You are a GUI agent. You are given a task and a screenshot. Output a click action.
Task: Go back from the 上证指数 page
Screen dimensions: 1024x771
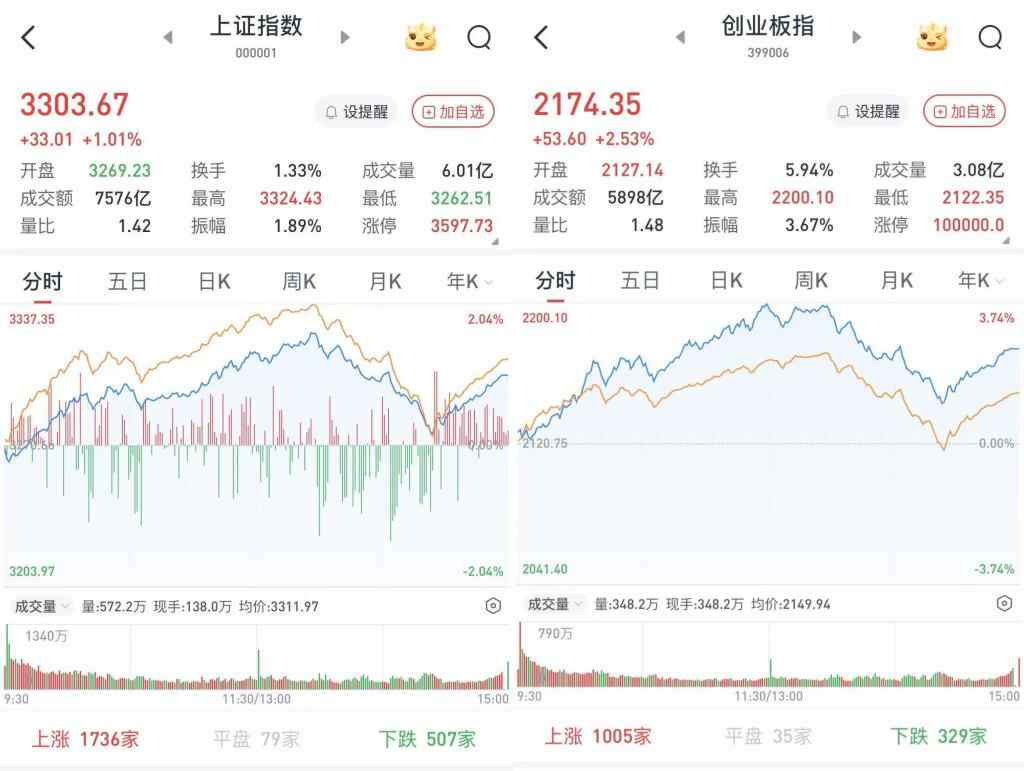[28, 38]
